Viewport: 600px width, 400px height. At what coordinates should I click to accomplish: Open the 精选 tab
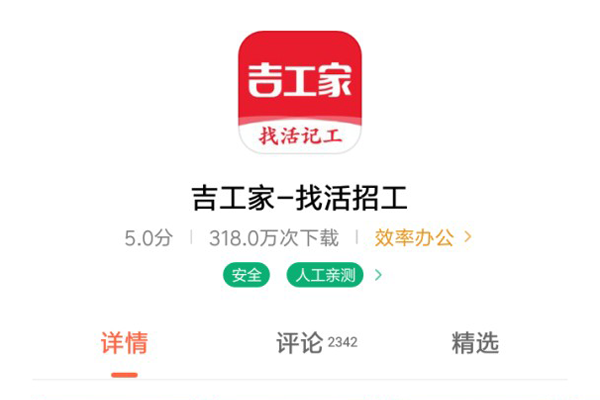(x=475, y=343)
